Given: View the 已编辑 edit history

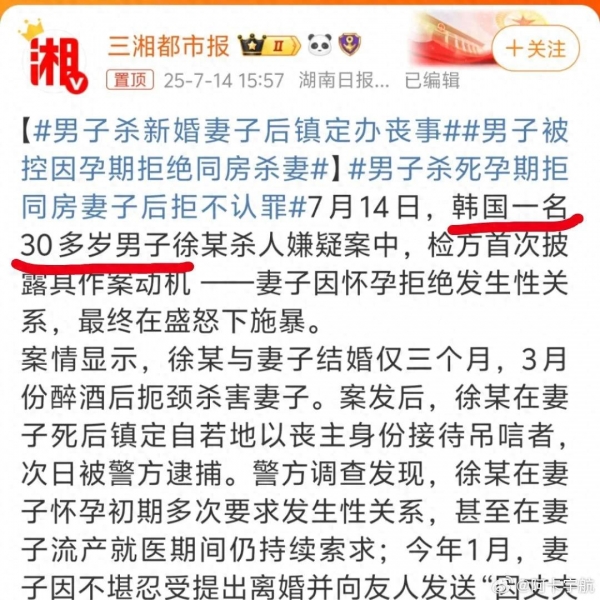Looking at the screenshot, I should [432, 80].
